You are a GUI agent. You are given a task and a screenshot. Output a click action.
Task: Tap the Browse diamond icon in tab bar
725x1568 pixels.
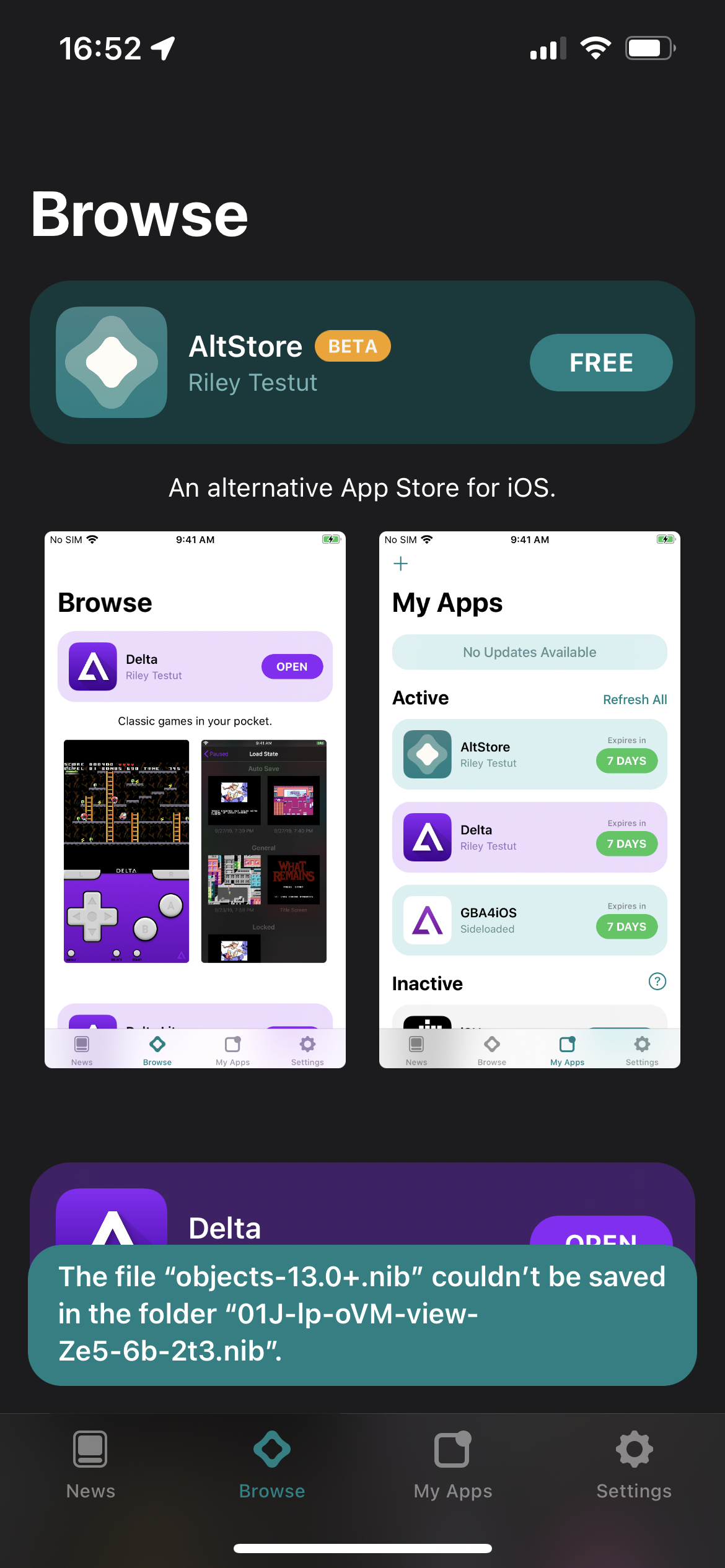(271, 1449)
